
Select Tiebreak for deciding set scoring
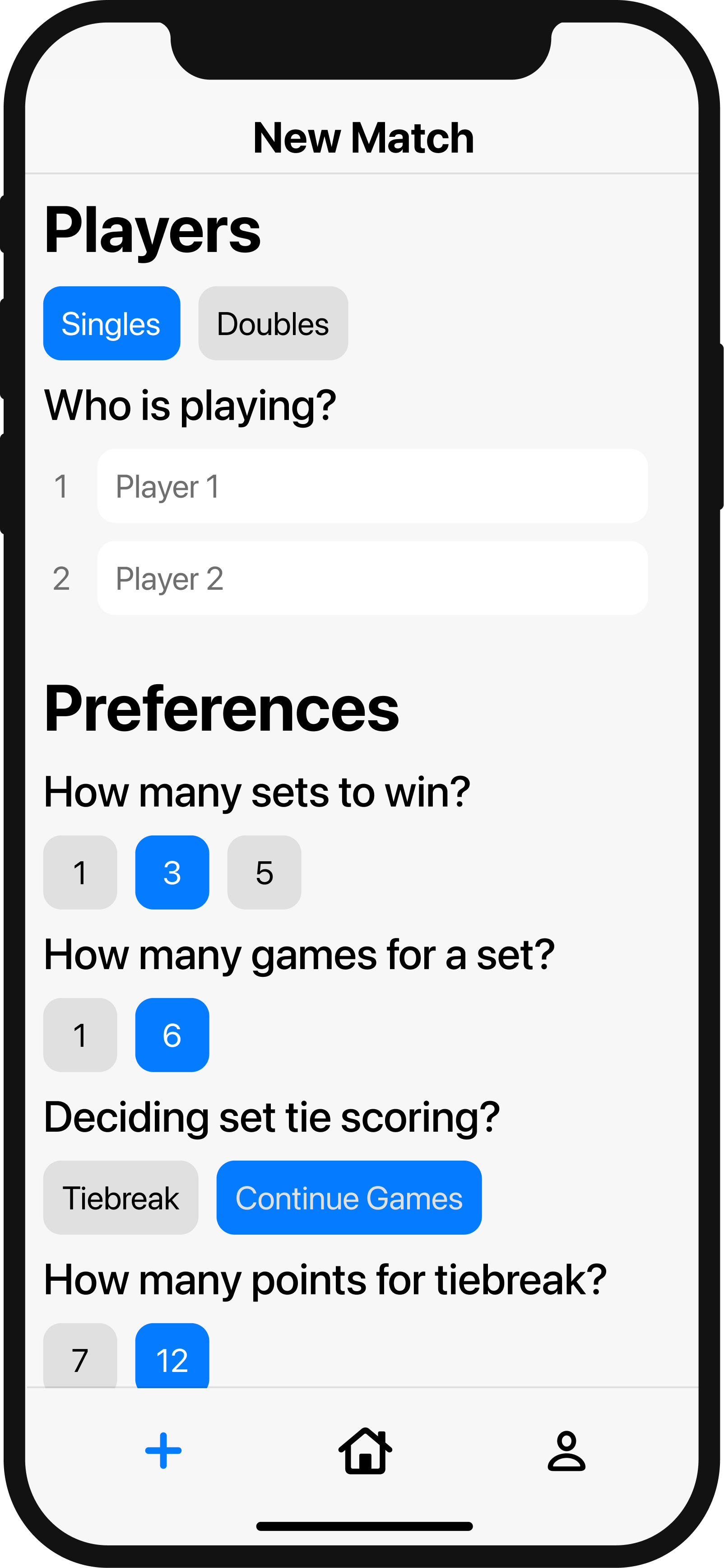point(121,1197)
